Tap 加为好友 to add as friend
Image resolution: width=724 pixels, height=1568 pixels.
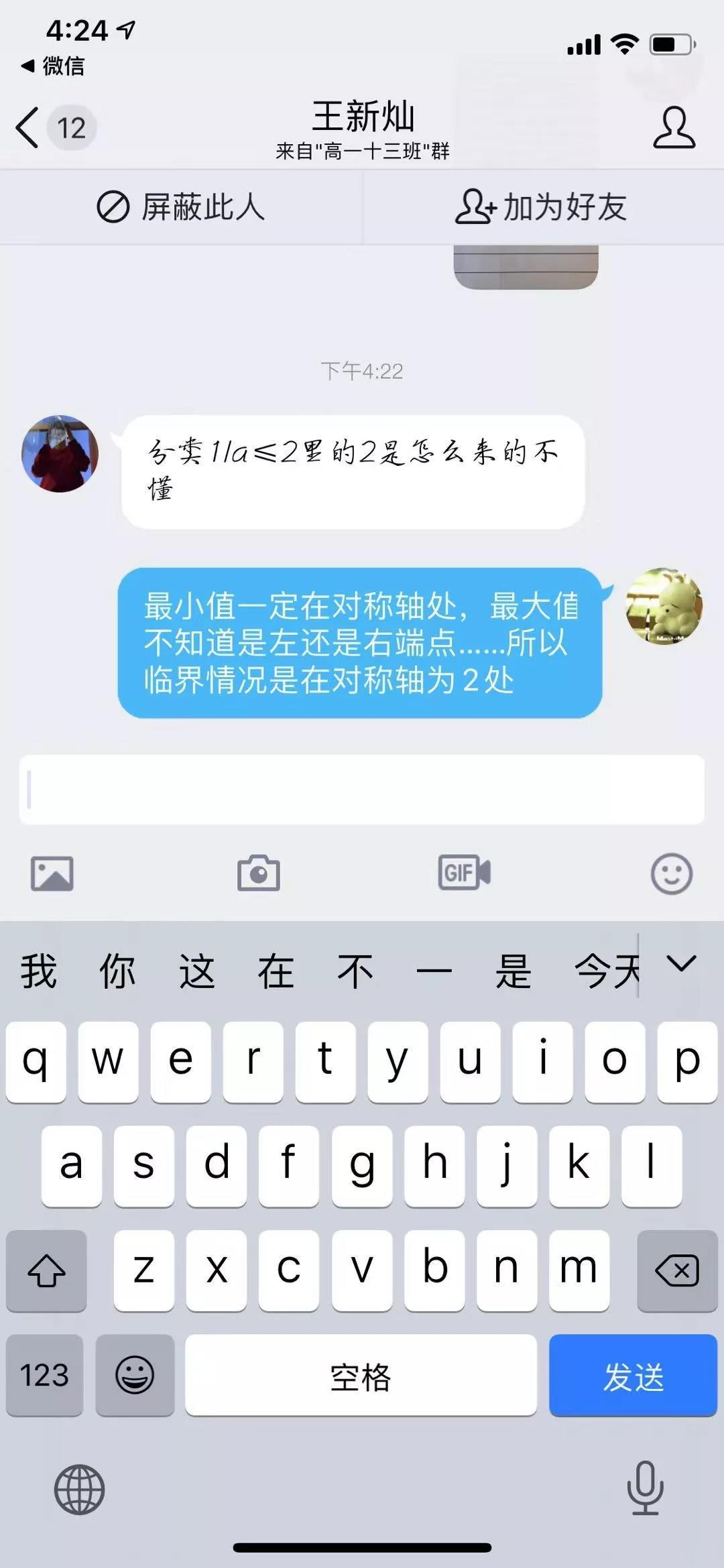[542, 206]
